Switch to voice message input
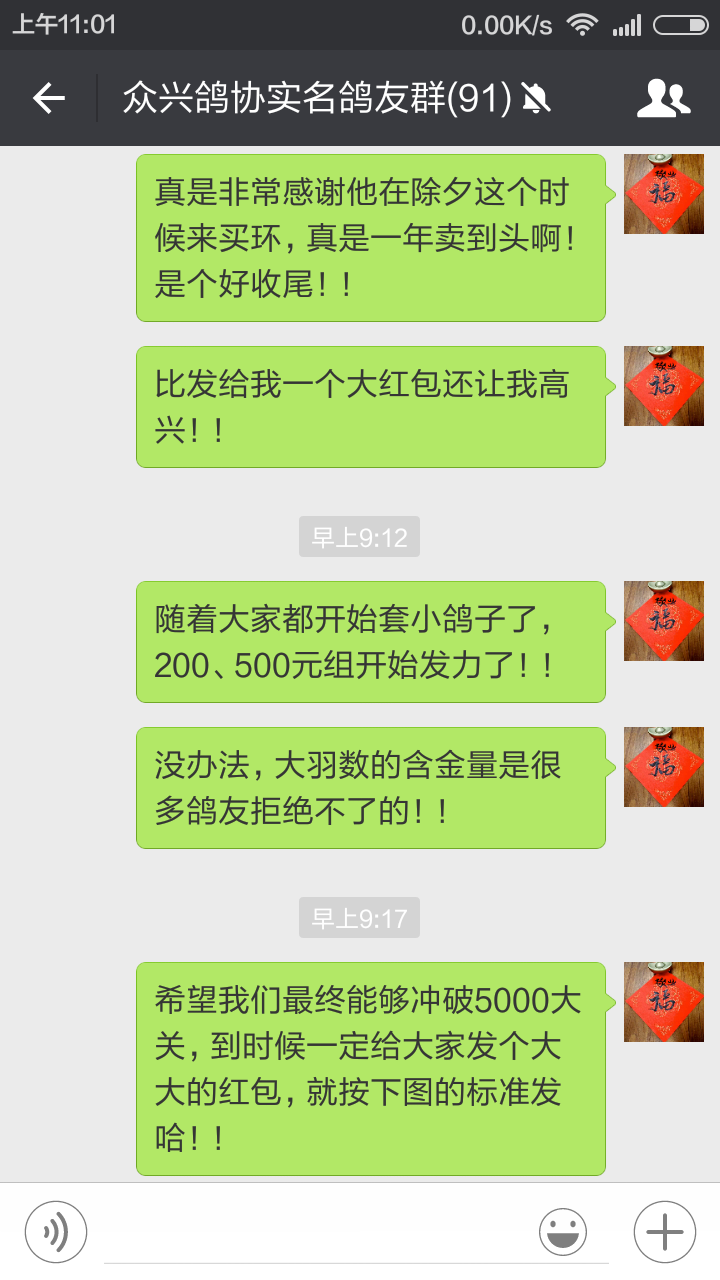The width and height of the screenshot is (720, 1280). (x=56, y=1231)
